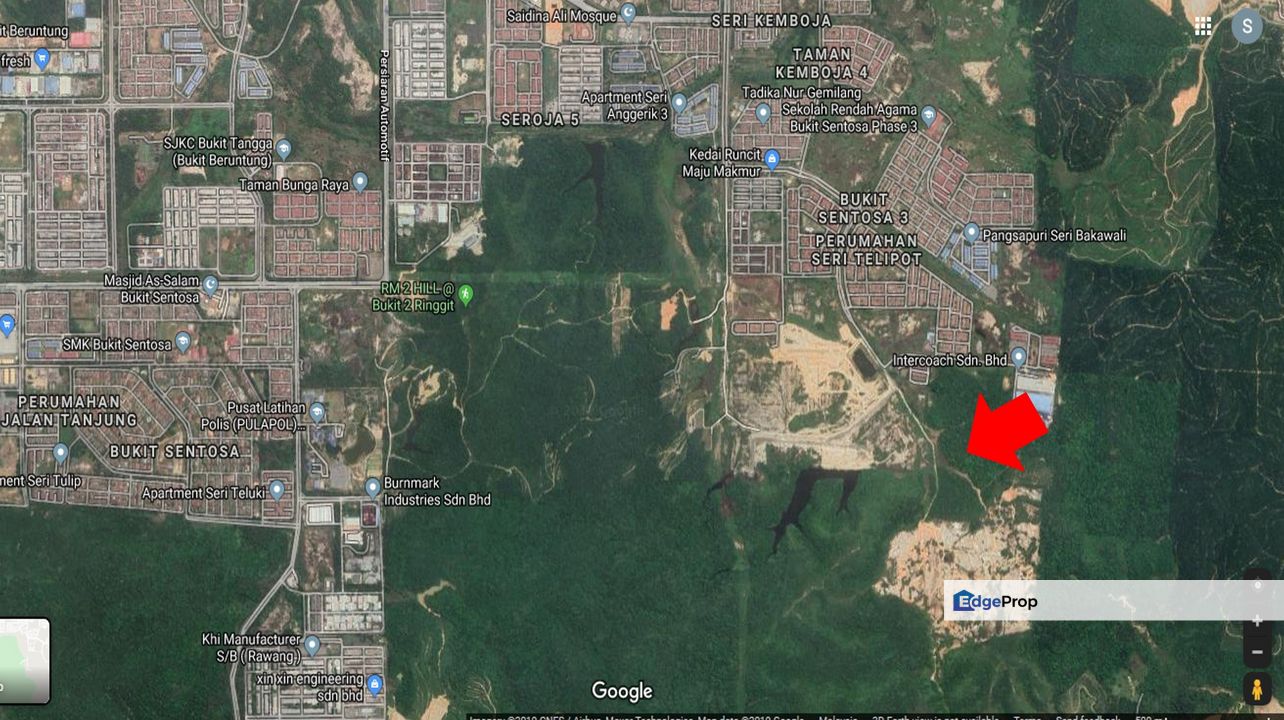Image resolution: width=1284 pixels, height=720 pixels.
Task: Zoom in on the map
Action: pos(1257,621)
